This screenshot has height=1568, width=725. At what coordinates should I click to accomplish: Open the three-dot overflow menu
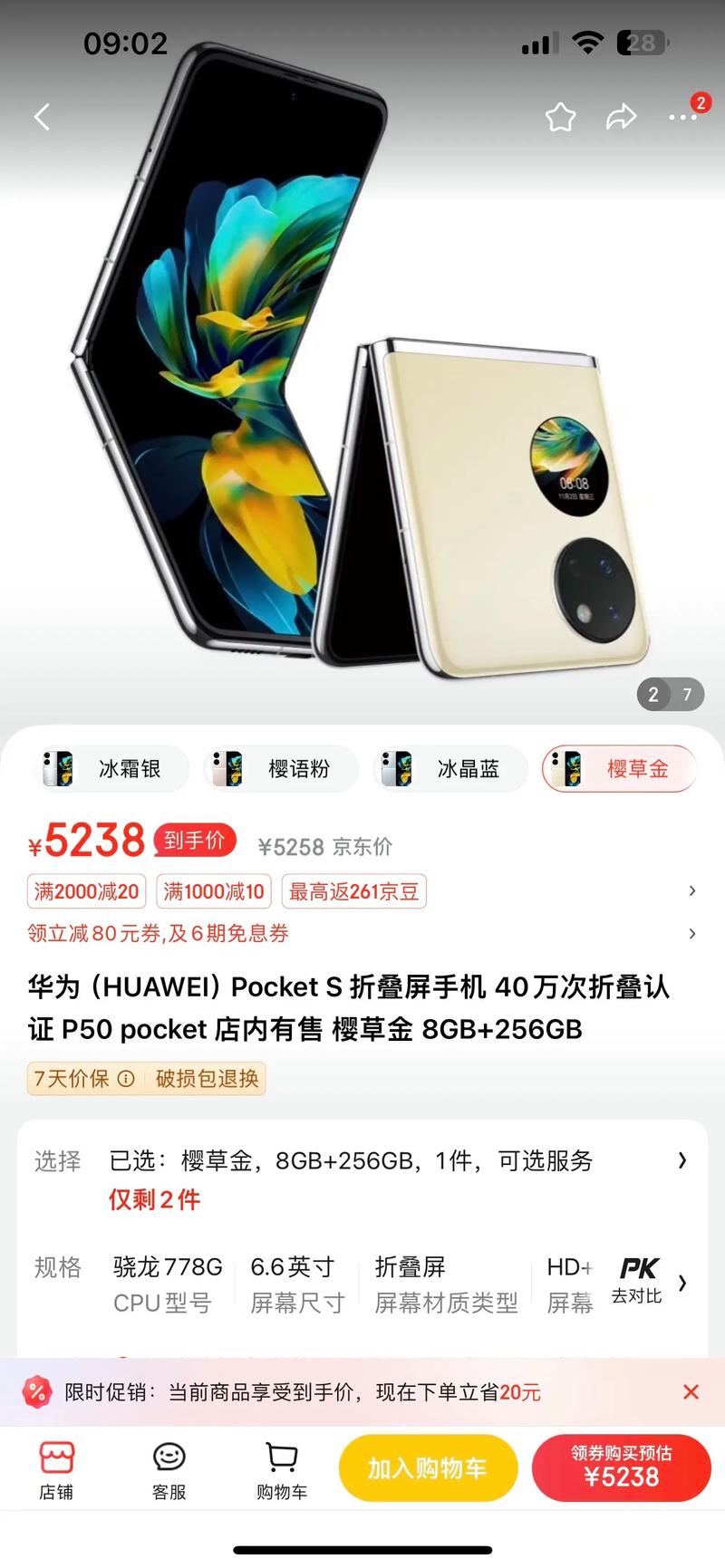click(682, 117)
